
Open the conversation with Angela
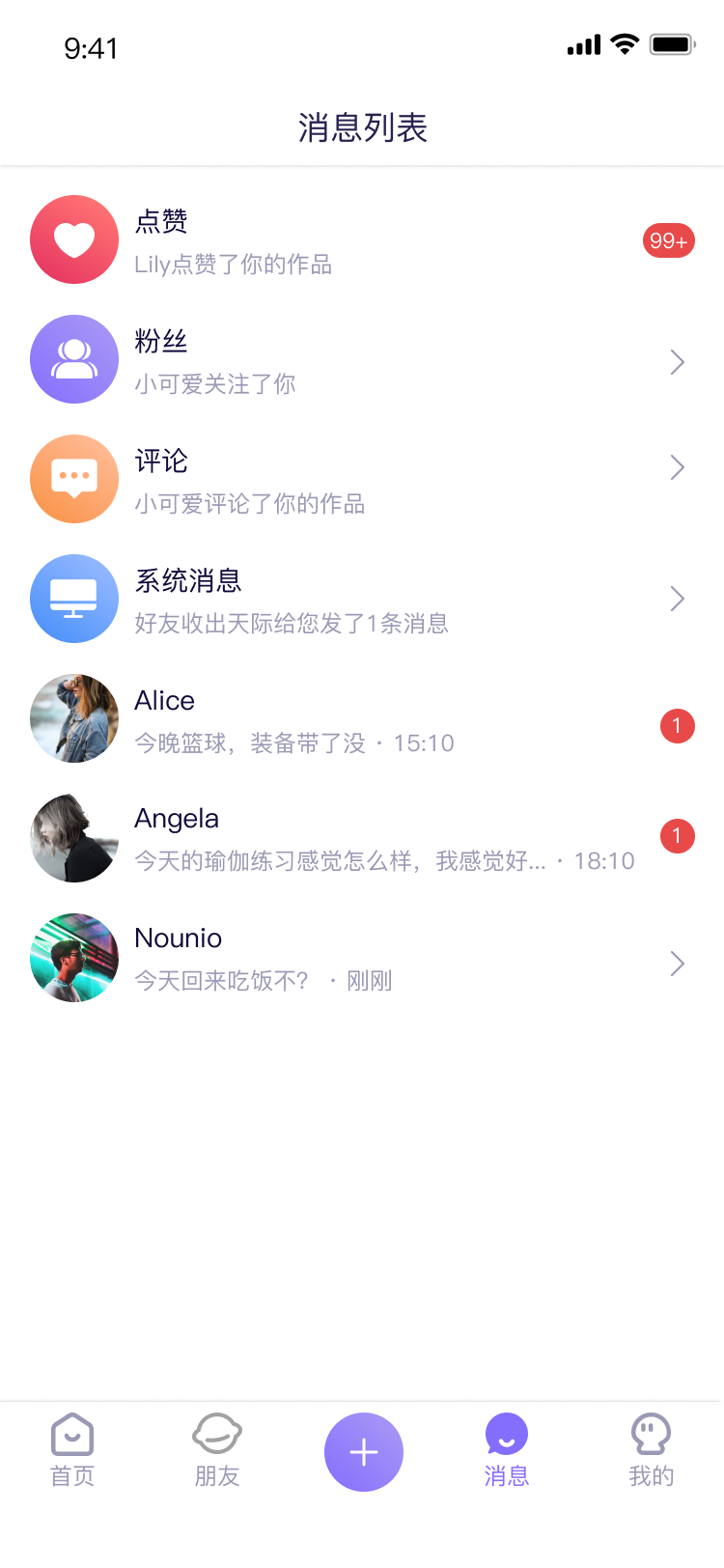tap(362, 838)
